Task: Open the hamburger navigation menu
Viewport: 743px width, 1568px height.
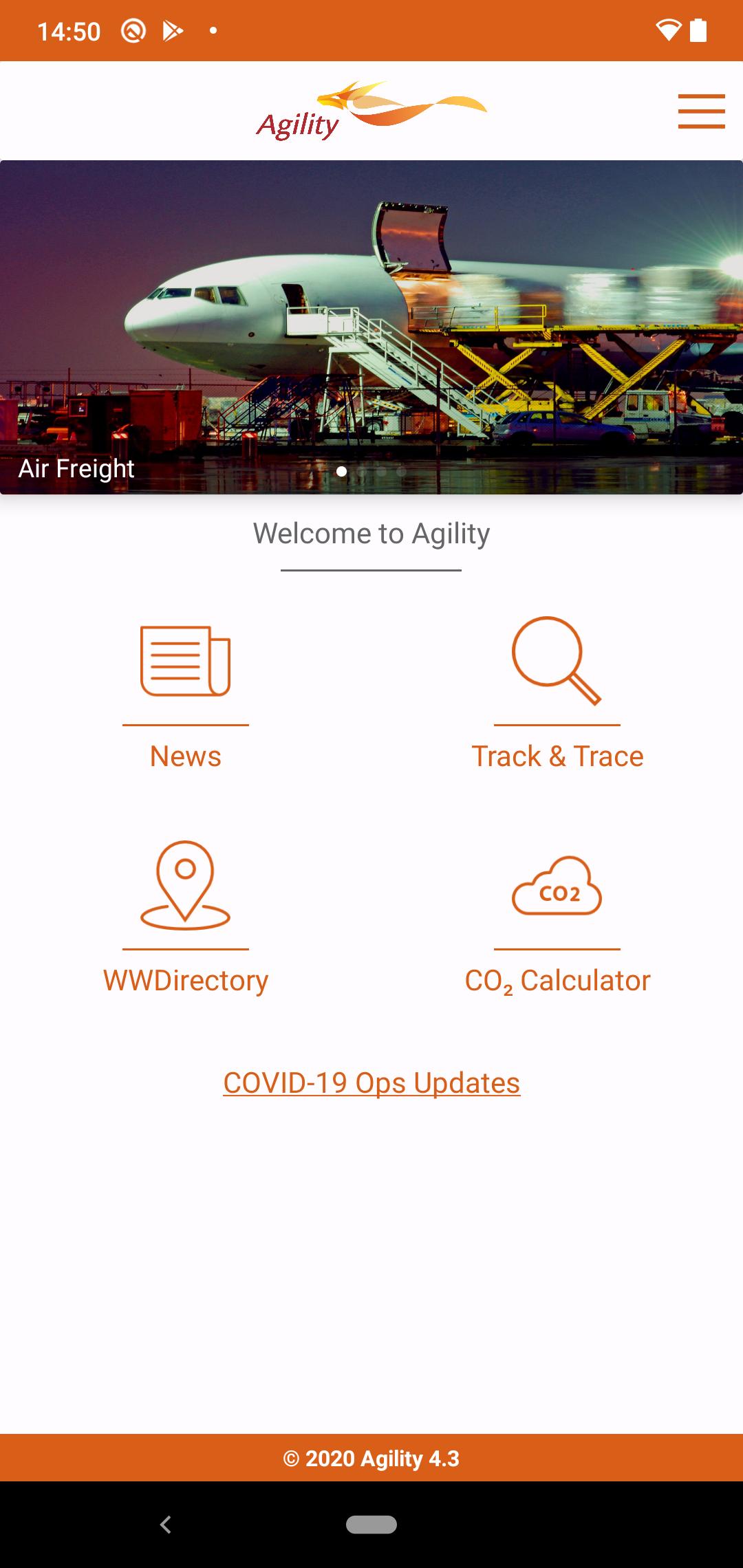Action: pyautogui.click(x=700, y=112)
